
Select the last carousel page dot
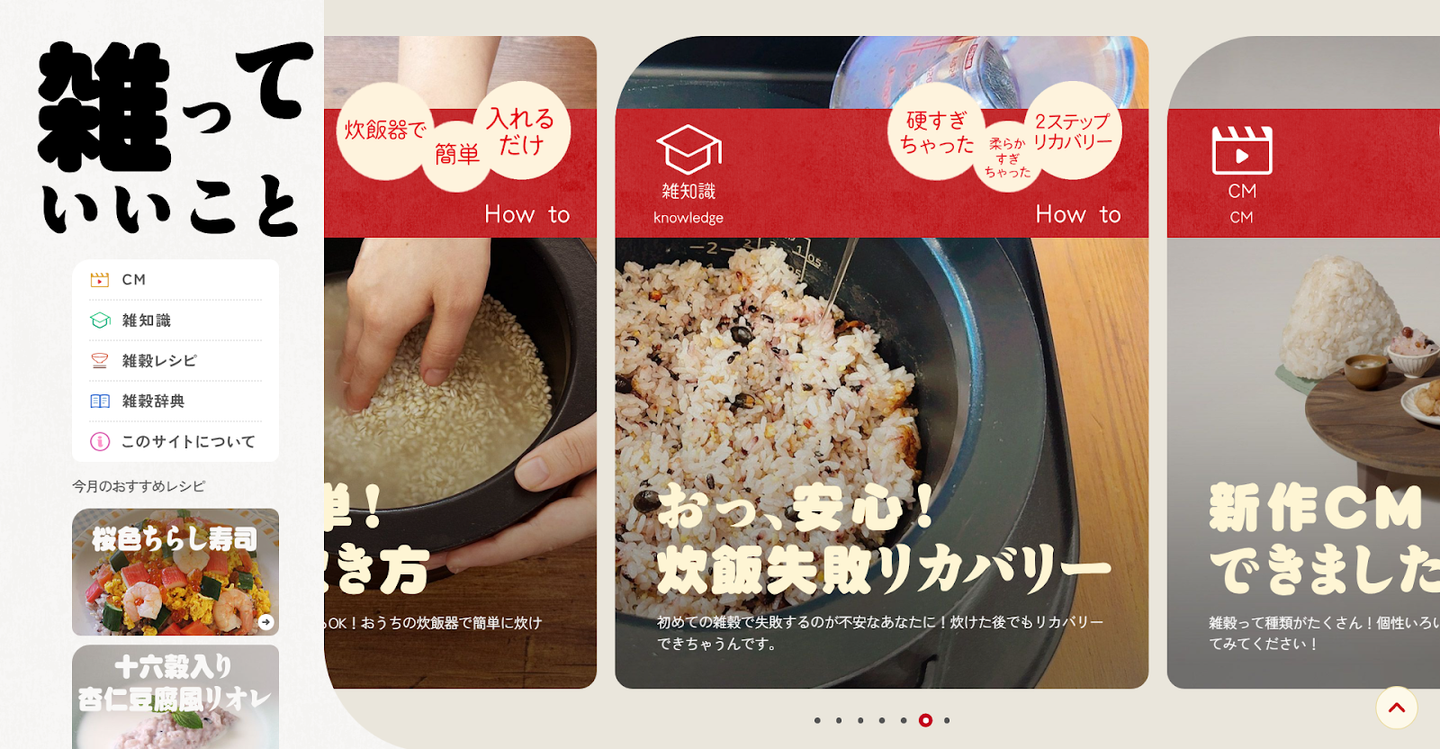tap(947, 720)
